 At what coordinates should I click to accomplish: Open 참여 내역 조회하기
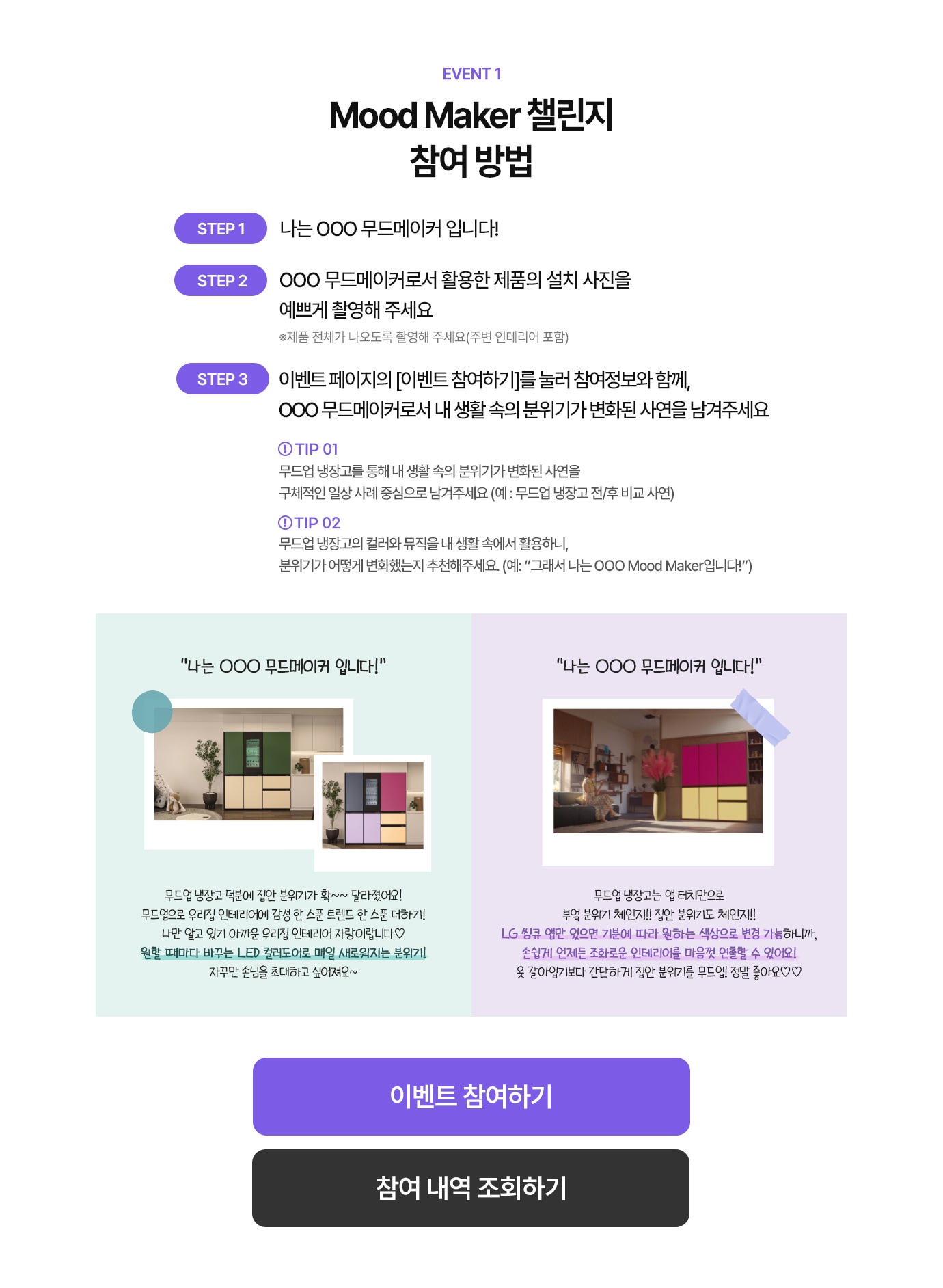pos(471,1188)
